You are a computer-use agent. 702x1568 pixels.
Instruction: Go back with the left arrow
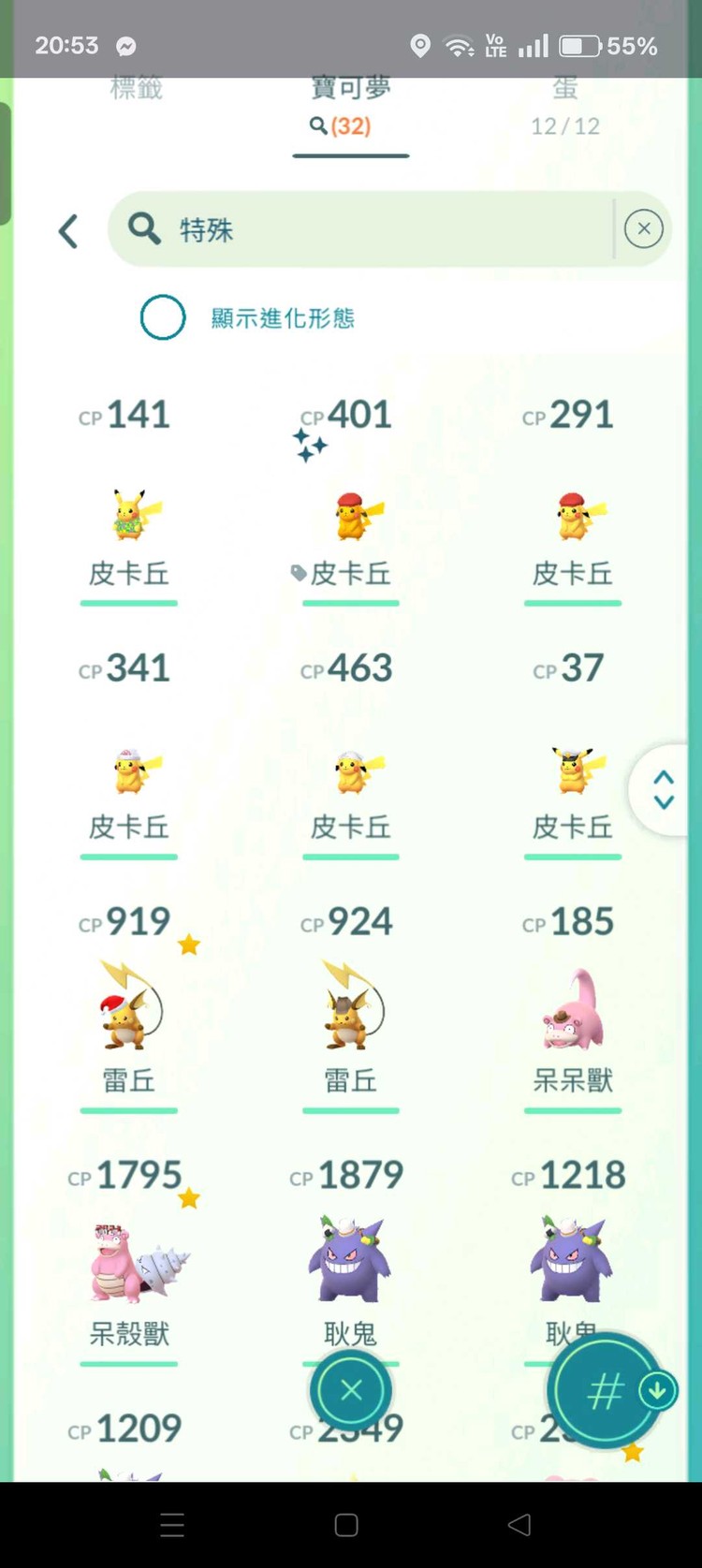tap(67, 230)
